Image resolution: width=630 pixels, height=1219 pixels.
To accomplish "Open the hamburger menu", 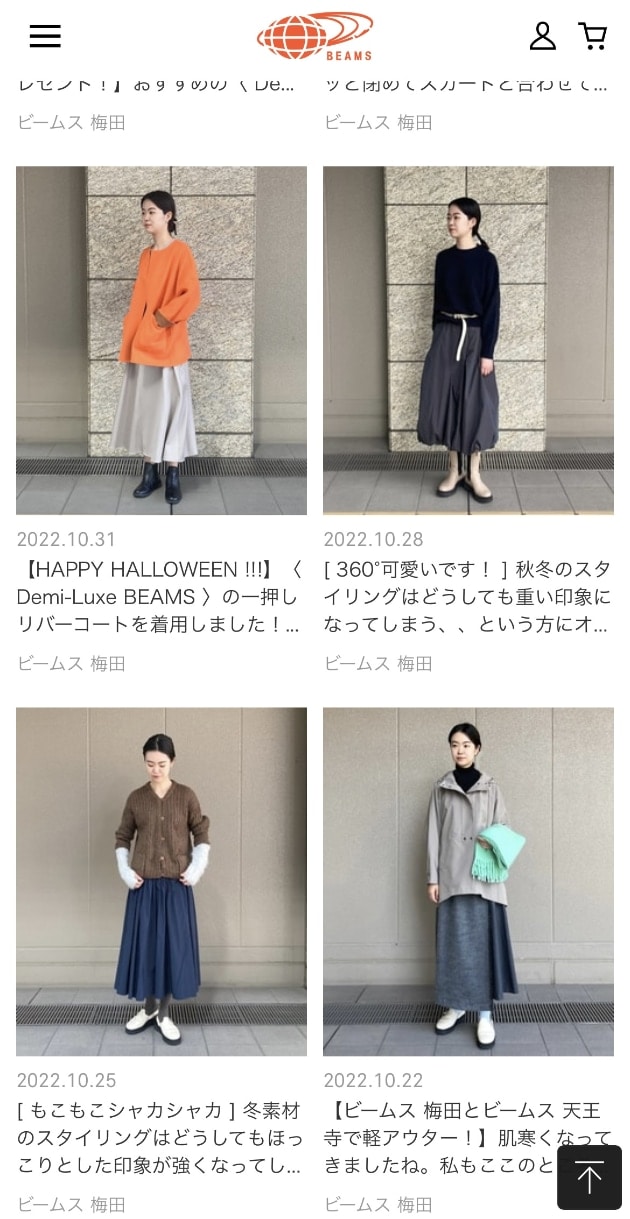I will pos(45,37).
